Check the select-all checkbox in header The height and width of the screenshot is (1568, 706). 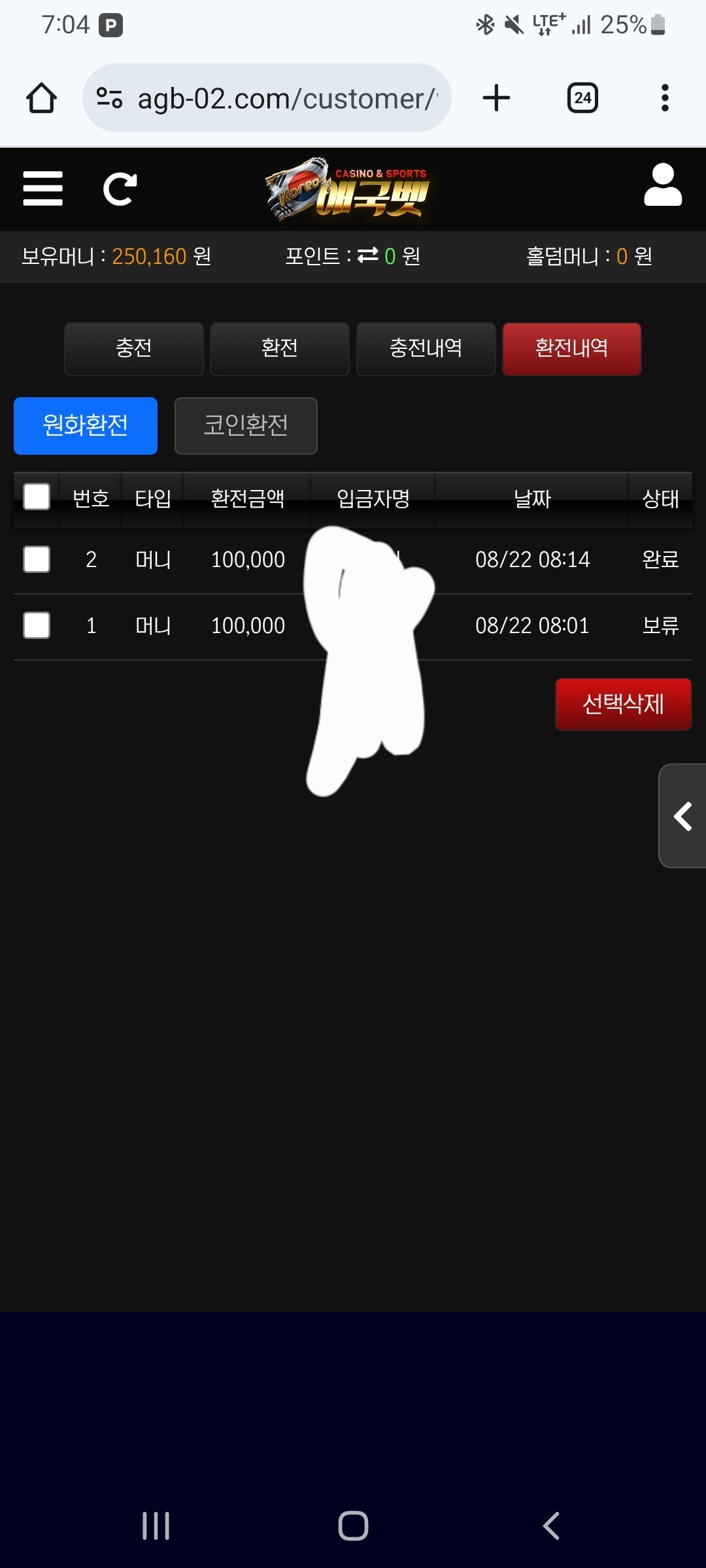[x=37, y=497]
